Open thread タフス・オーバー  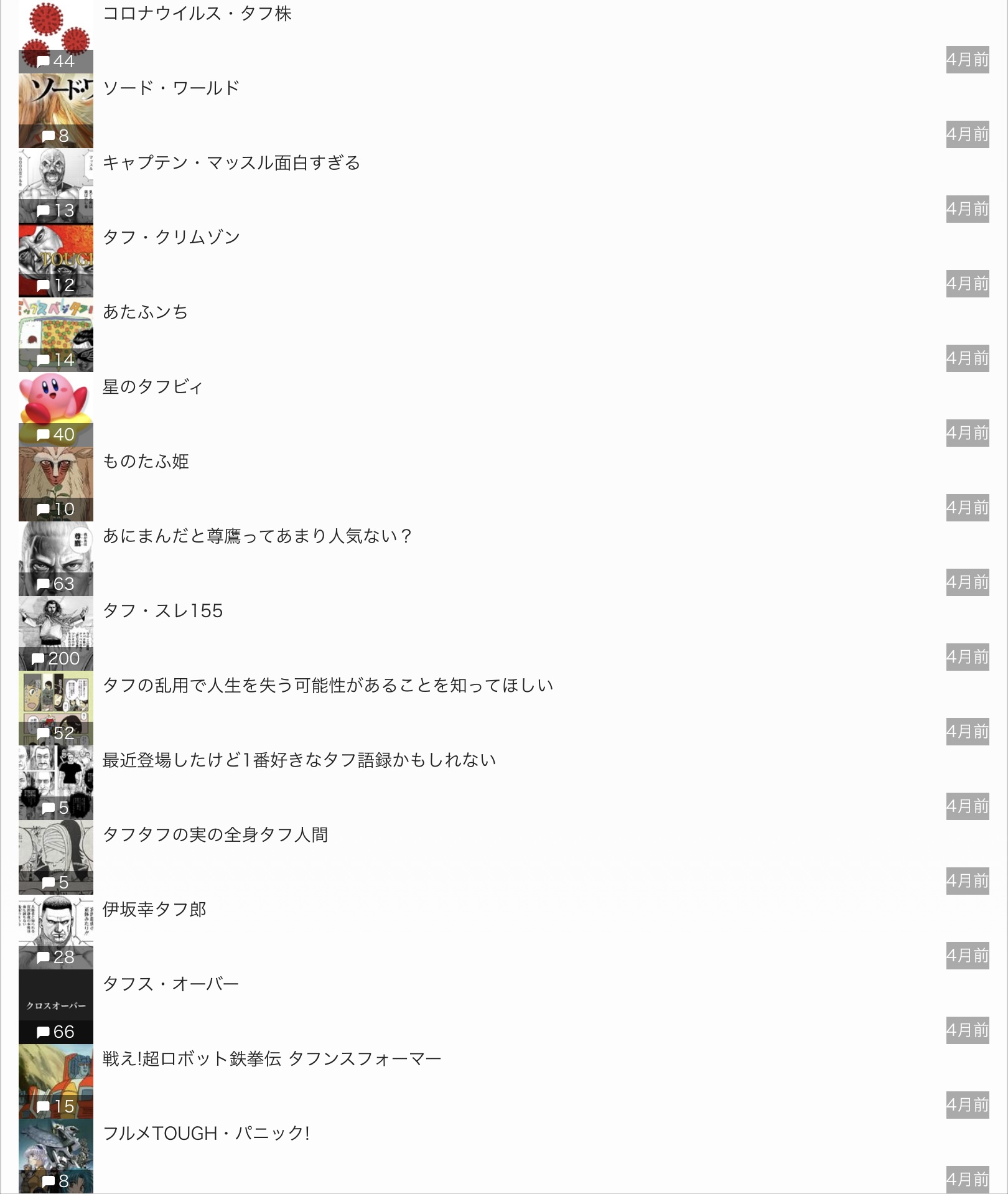pyautogui.click(x=170, y=984)
